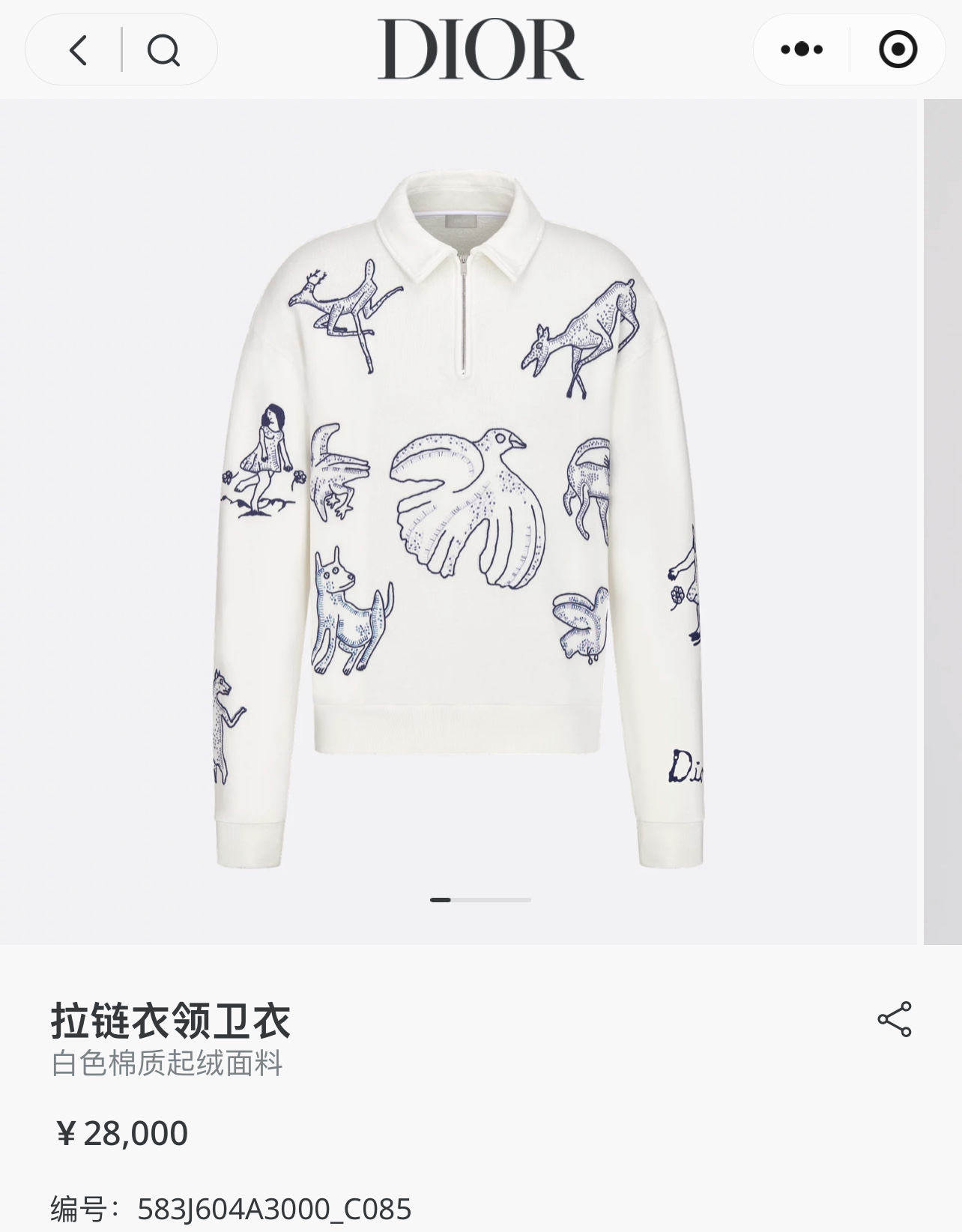Open the mini program more options menu
962x1232 pixels.
pos(802,50)
